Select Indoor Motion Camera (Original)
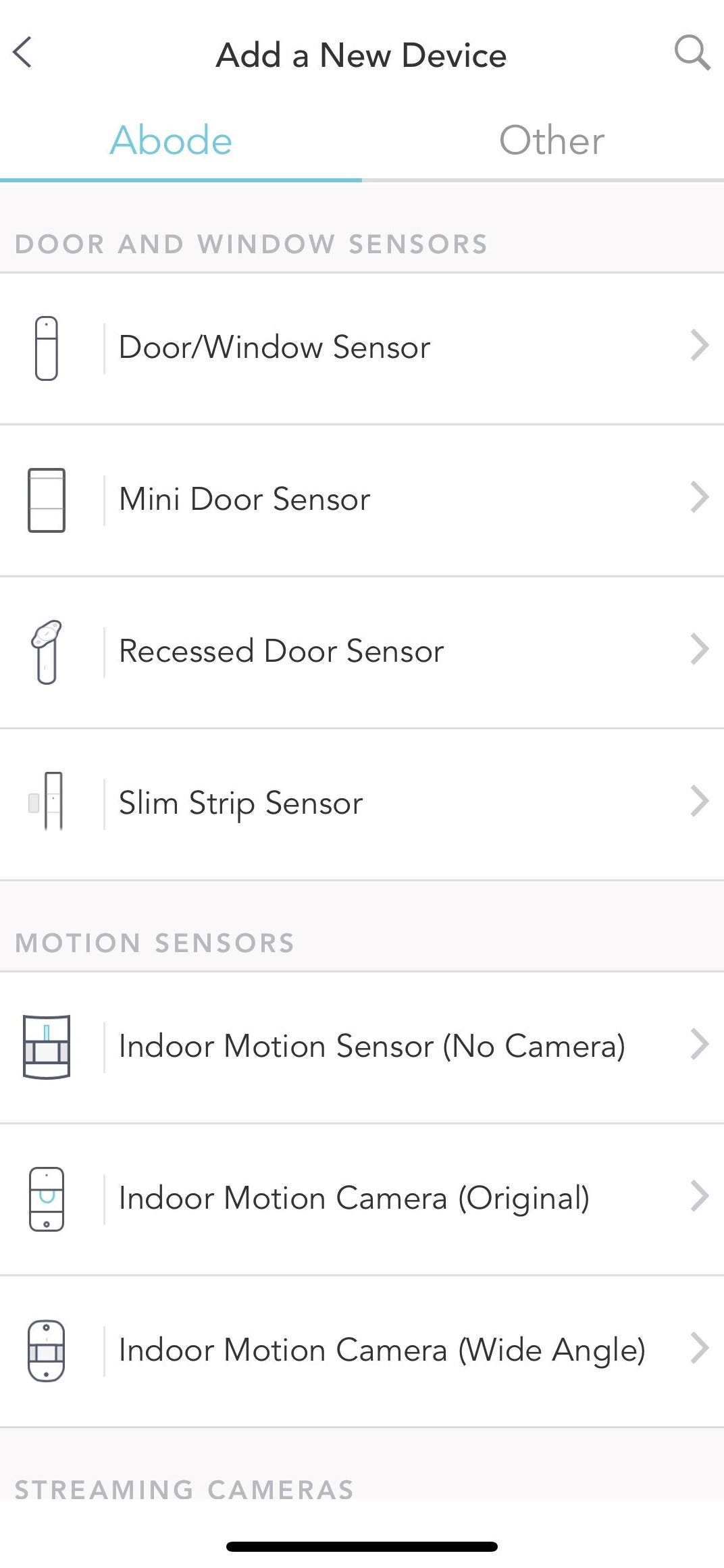724x1568 pixels. [362, 1199]
